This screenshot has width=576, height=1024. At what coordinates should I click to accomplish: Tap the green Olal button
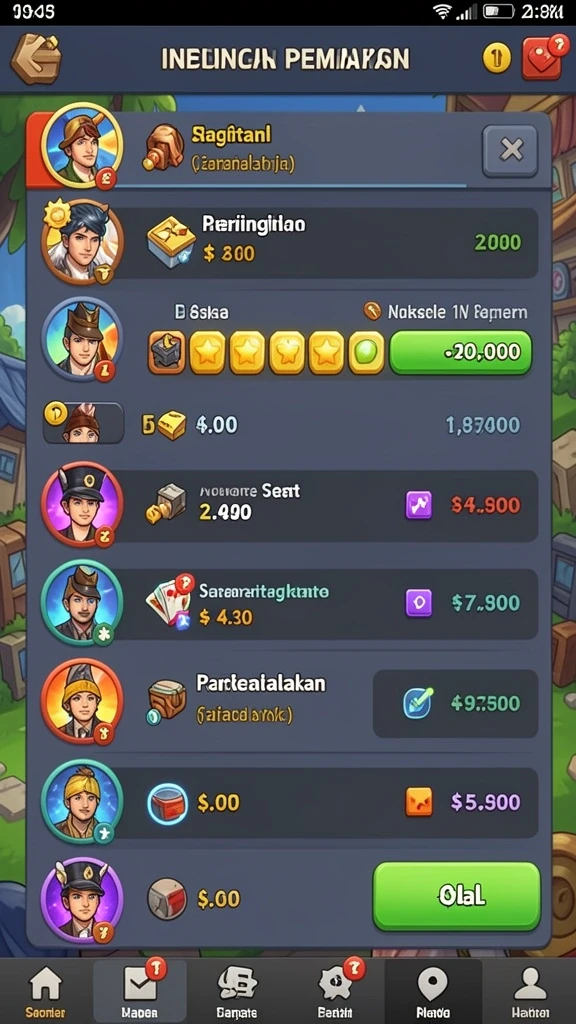(x=456, y=896)
